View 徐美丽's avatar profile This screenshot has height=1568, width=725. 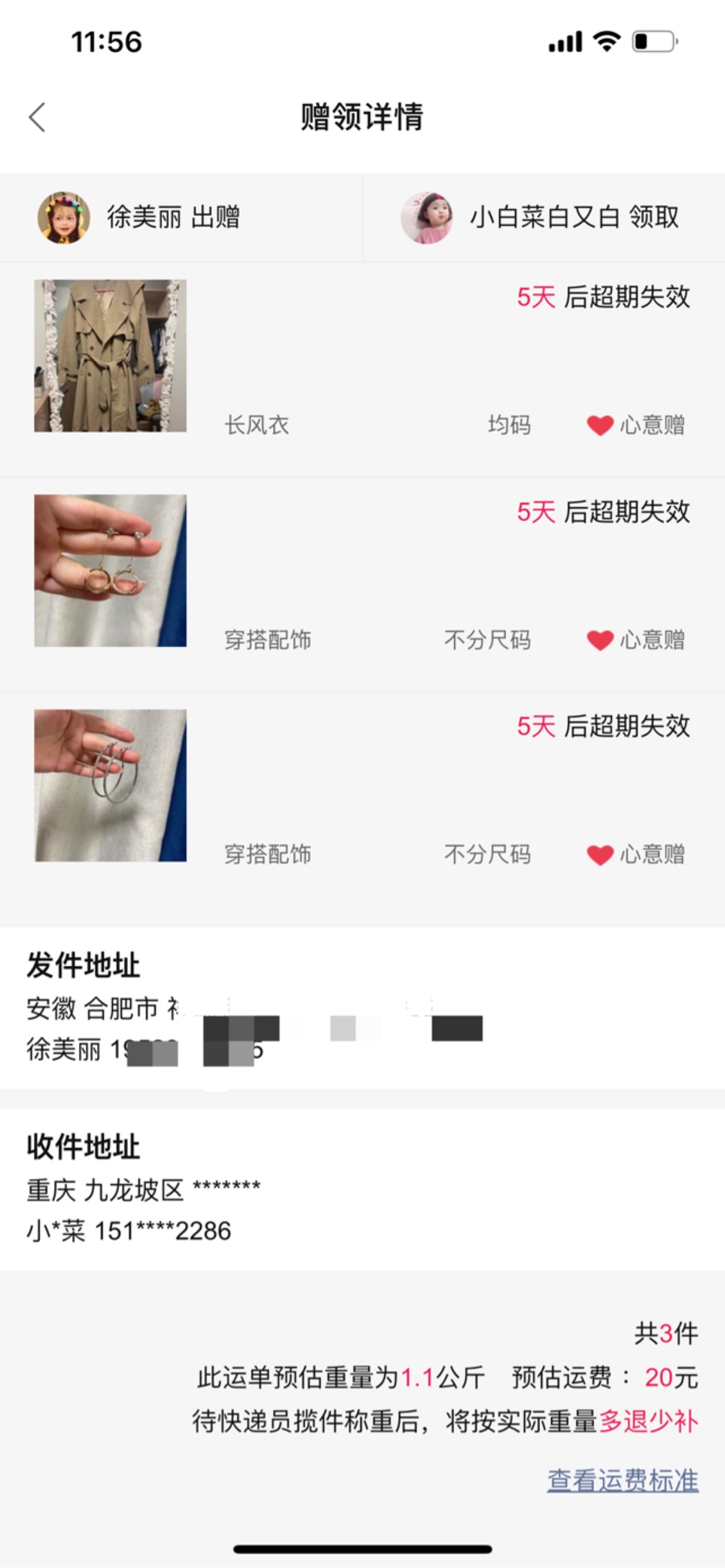pos(64,217)
